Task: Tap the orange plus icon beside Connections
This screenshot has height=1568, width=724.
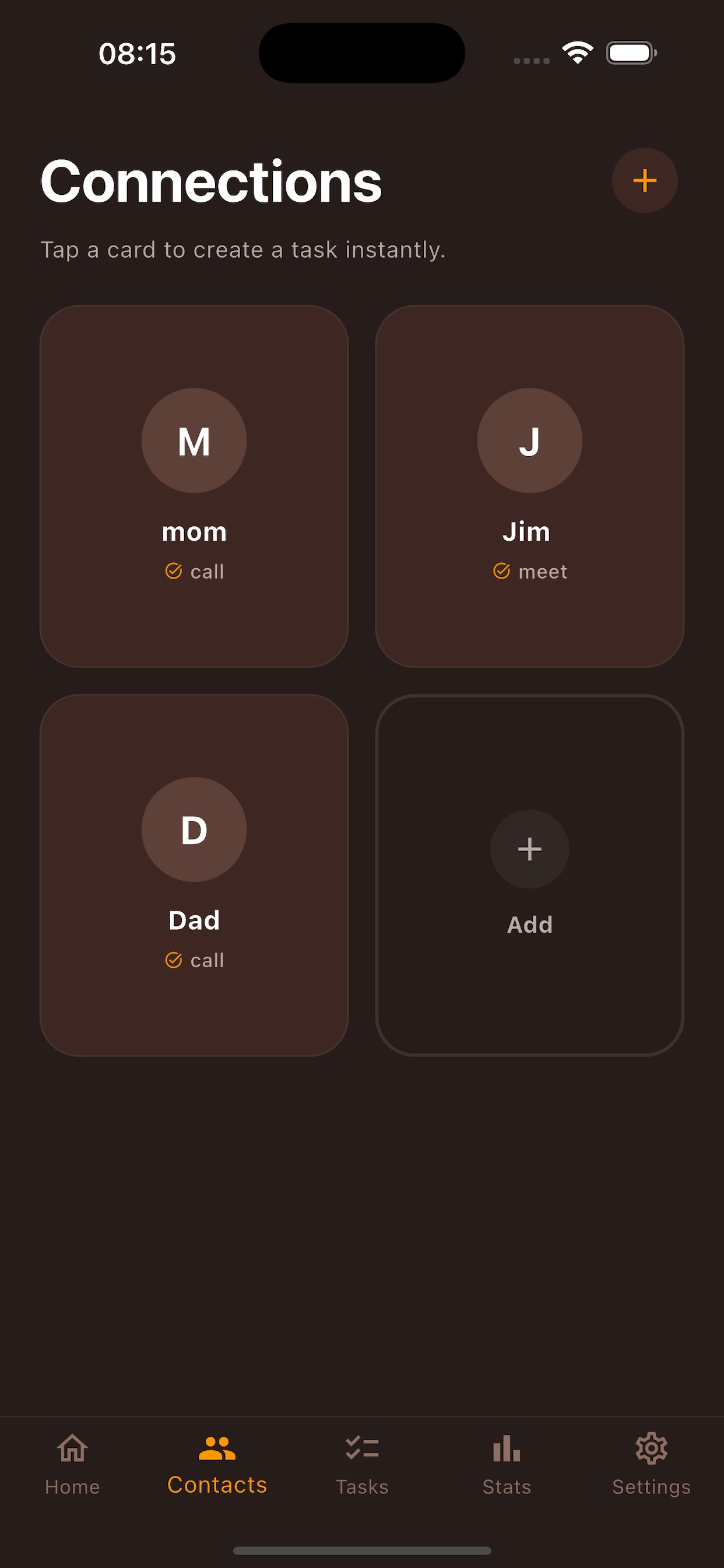Action: point(644,181)
